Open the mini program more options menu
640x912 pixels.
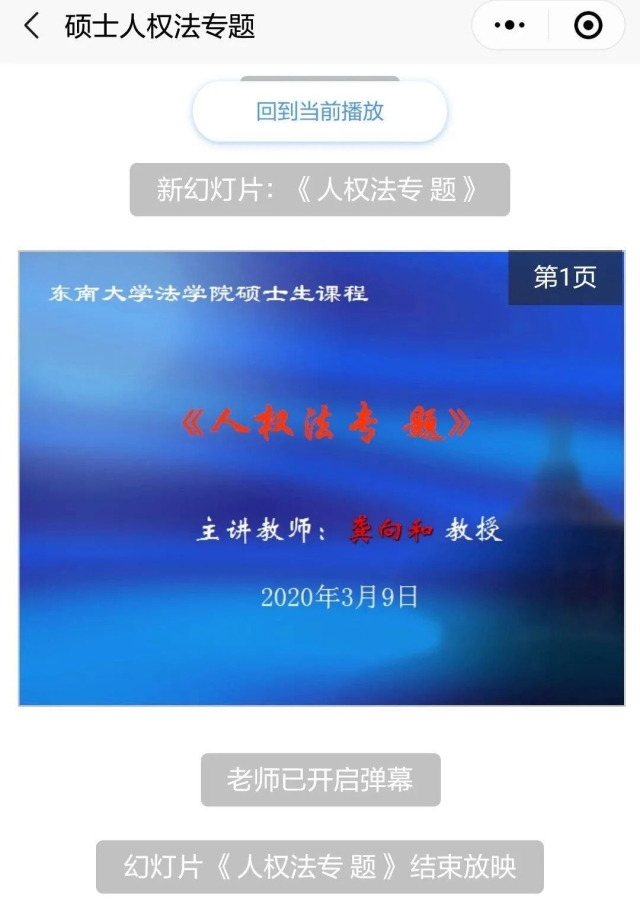[x=511, y=26]
